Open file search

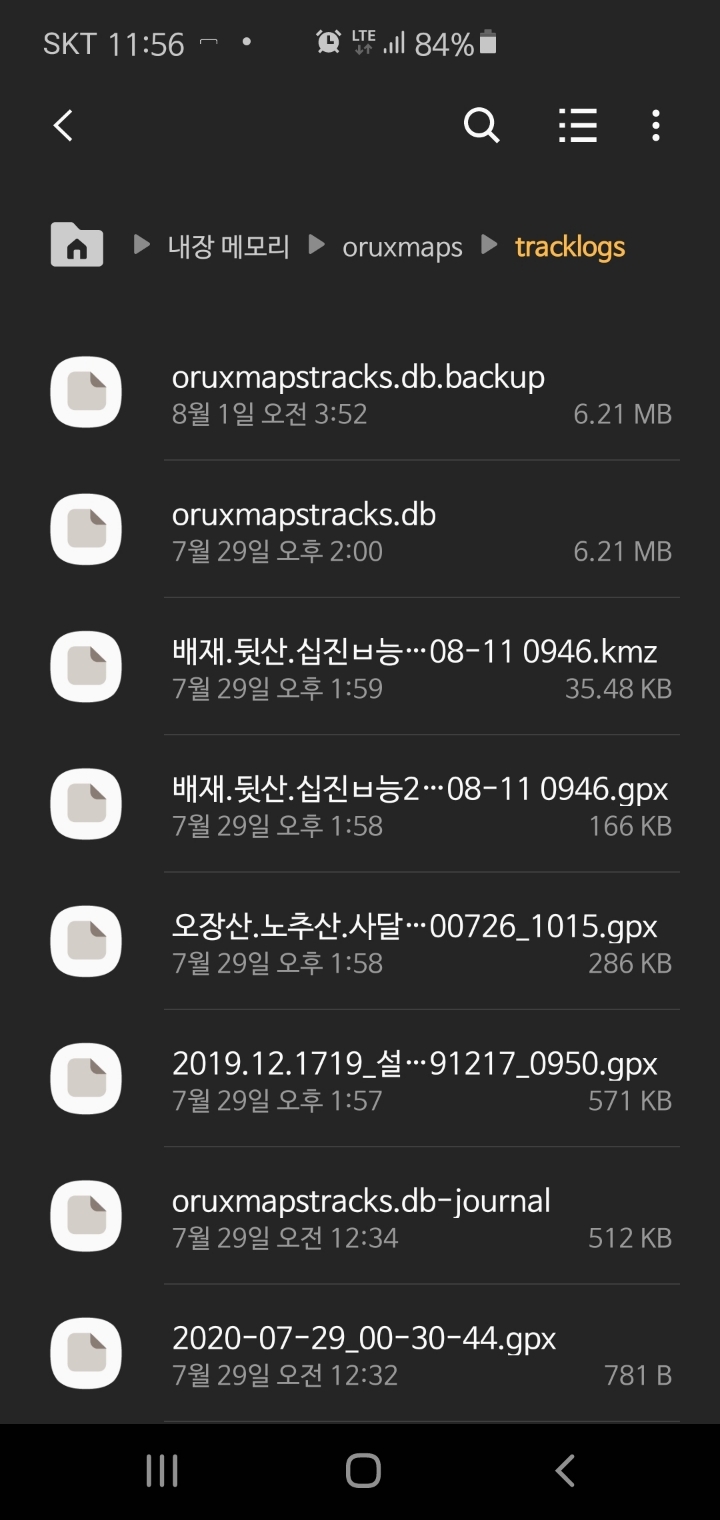[x=481, y=126]
